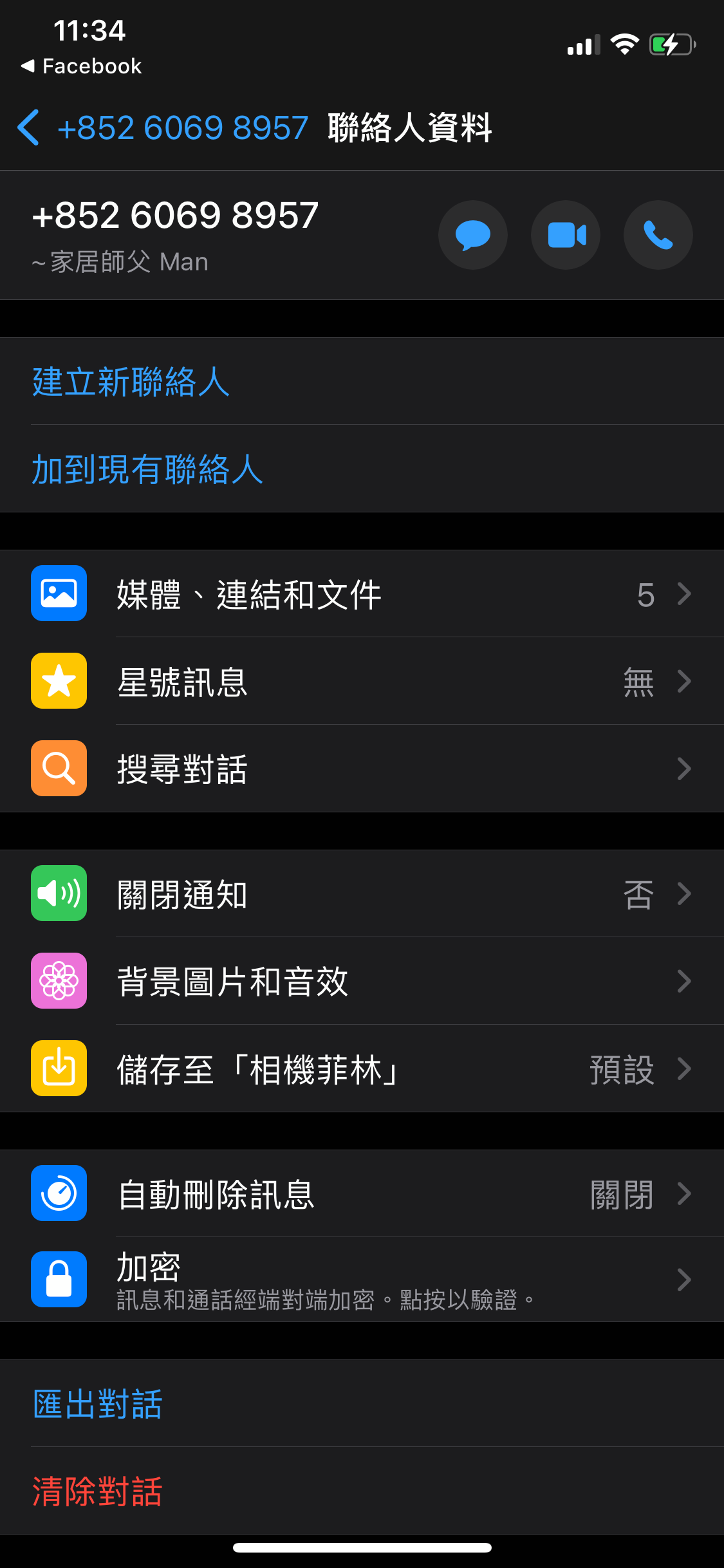Open 自動刪除訊息 setting

coord(362,1193)
